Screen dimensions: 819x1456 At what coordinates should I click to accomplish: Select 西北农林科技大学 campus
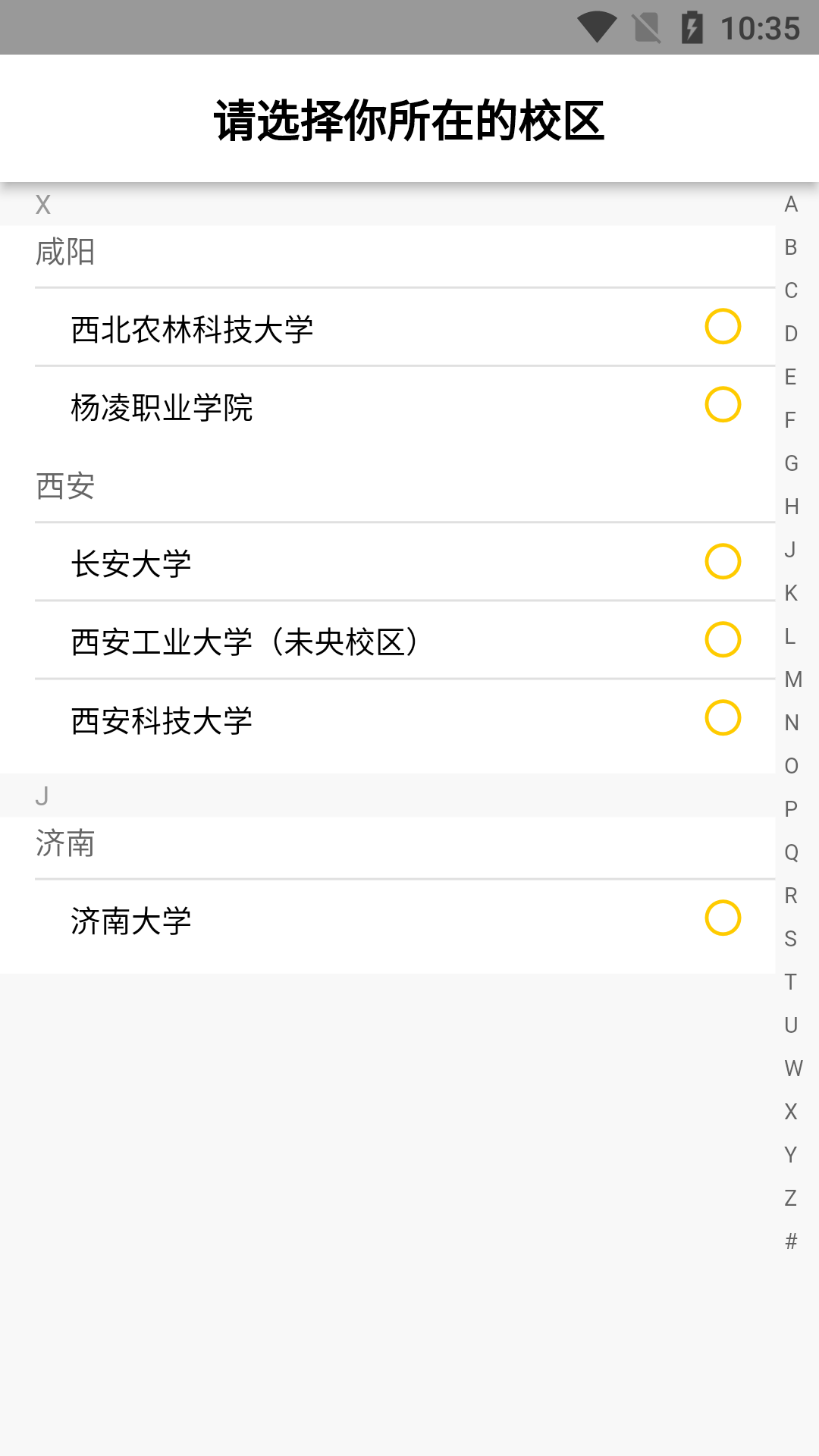click(722, 327)
